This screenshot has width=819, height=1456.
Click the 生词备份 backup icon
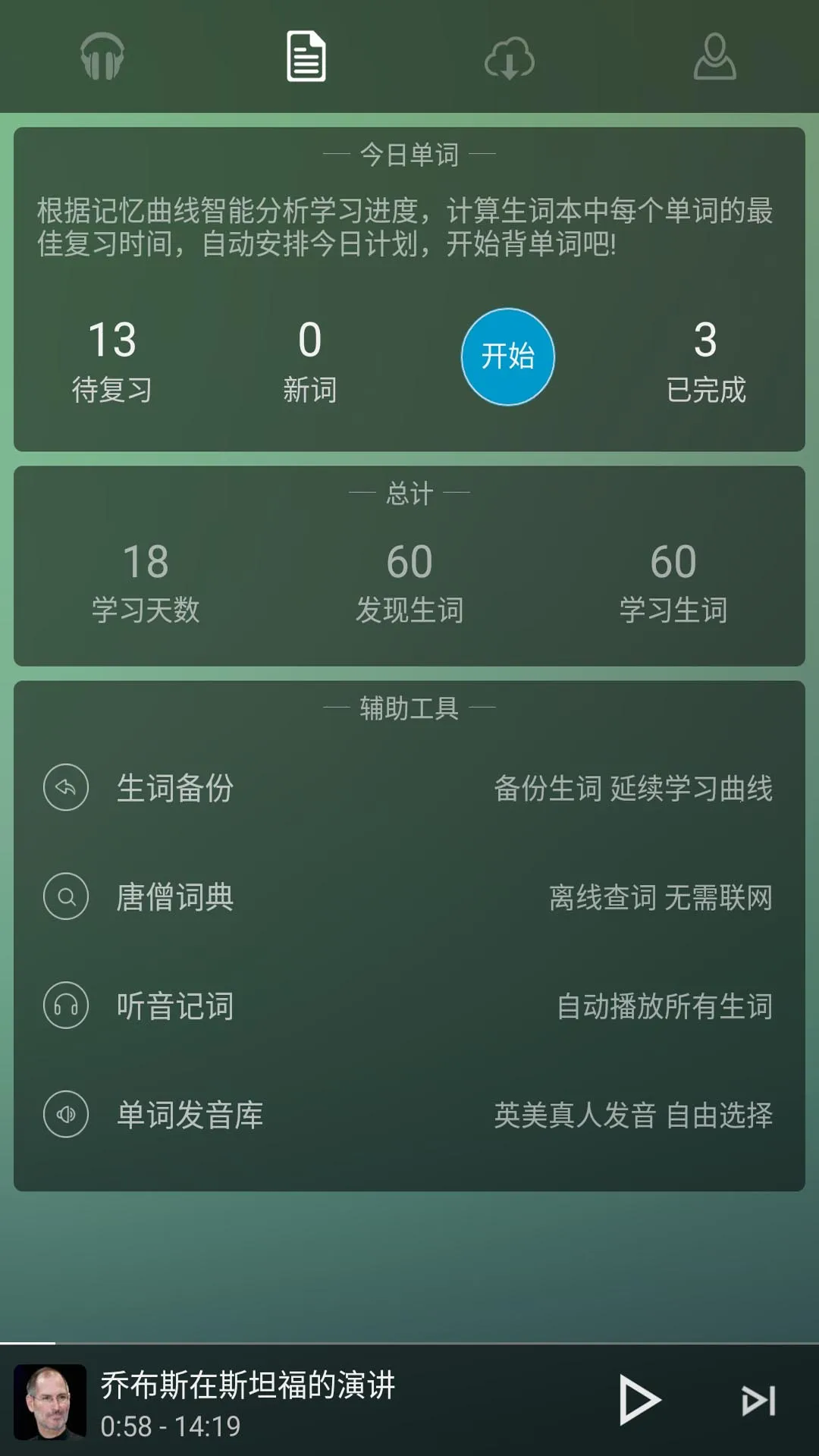(66, 789)
